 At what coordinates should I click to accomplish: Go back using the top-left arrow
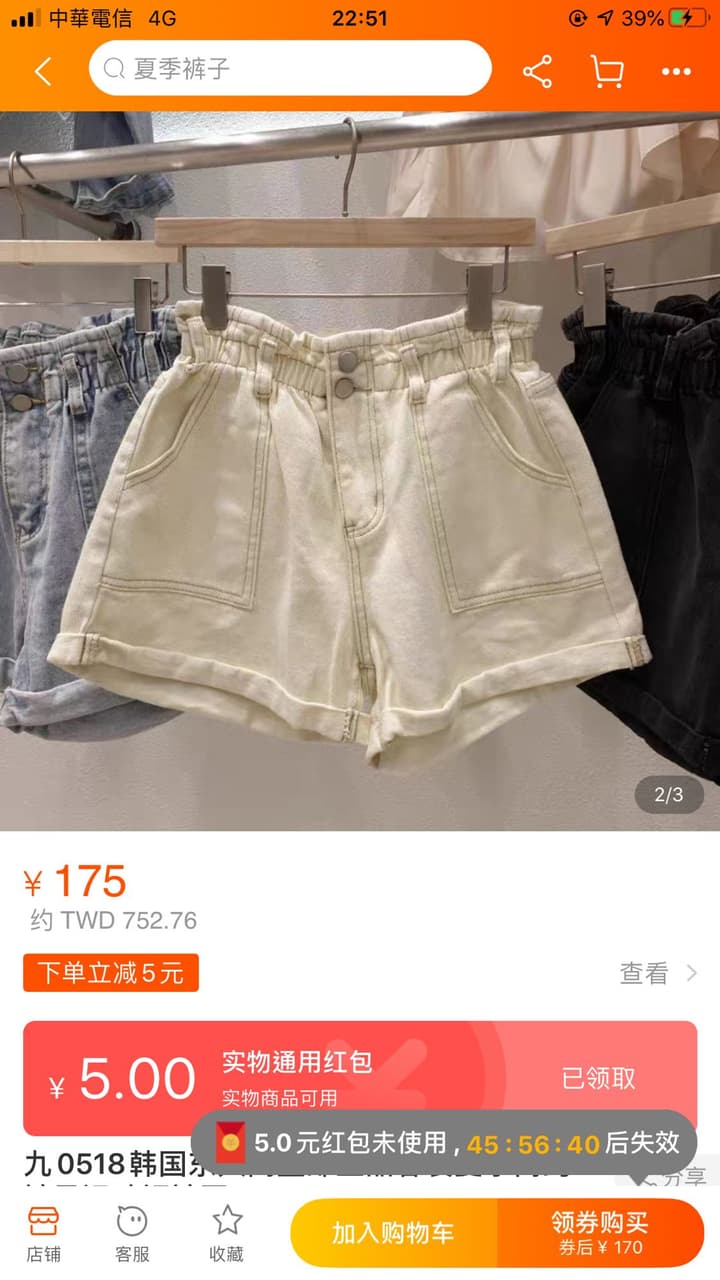pos(42,70)
